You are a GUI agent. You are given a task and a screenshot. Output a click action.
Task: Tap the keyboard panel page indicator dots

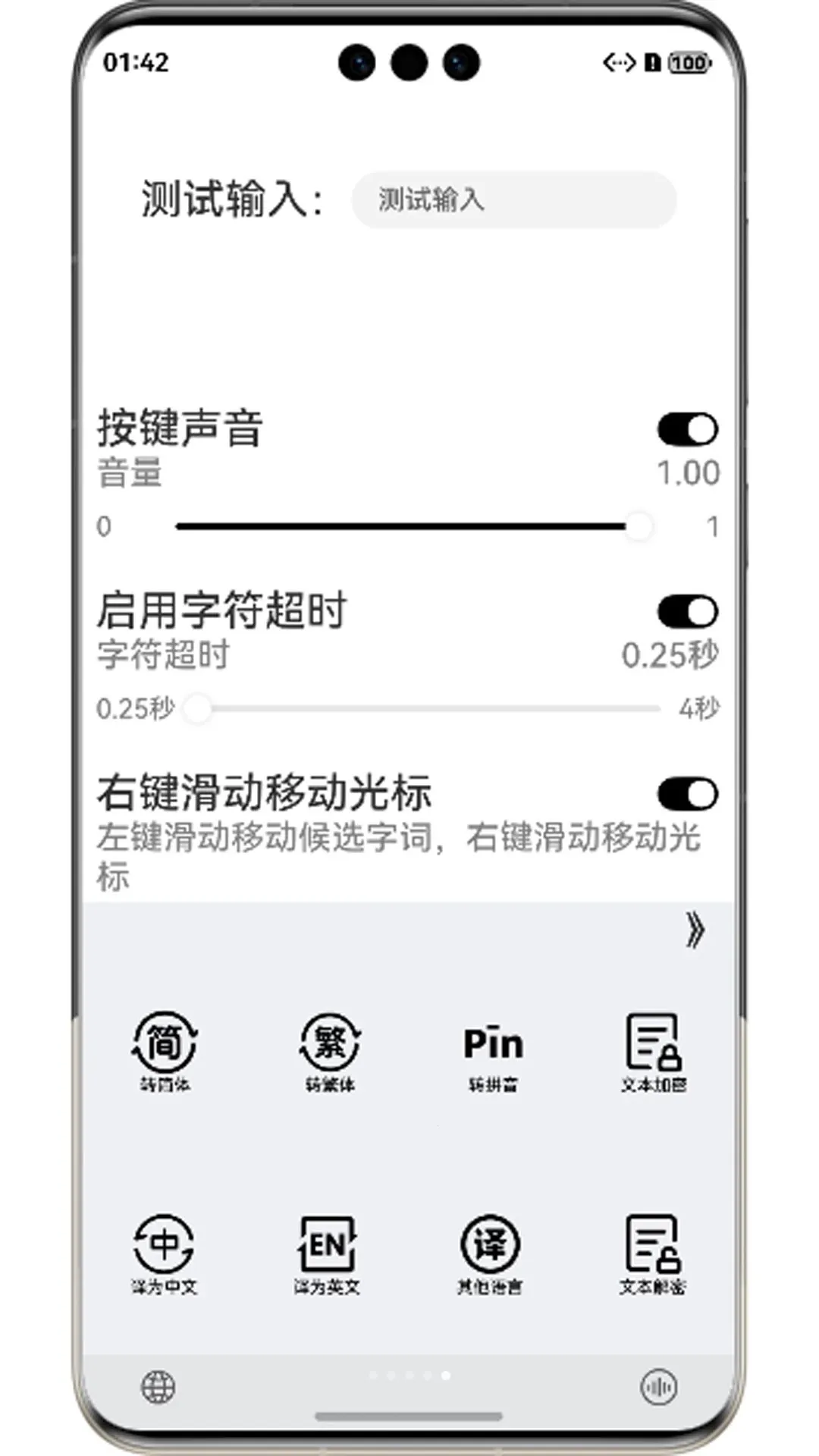(409, 1375)
